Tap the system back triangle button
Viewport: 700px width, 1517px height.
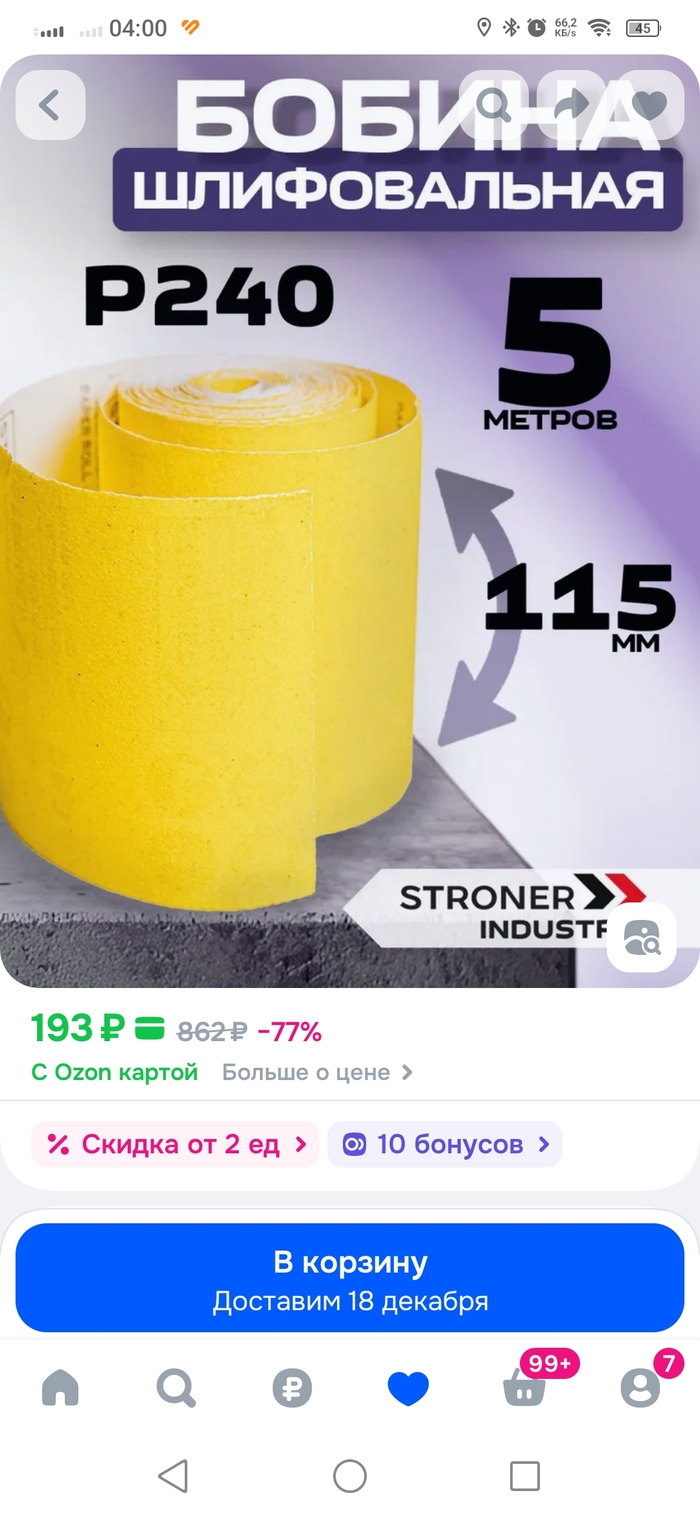coord(174,1475)
